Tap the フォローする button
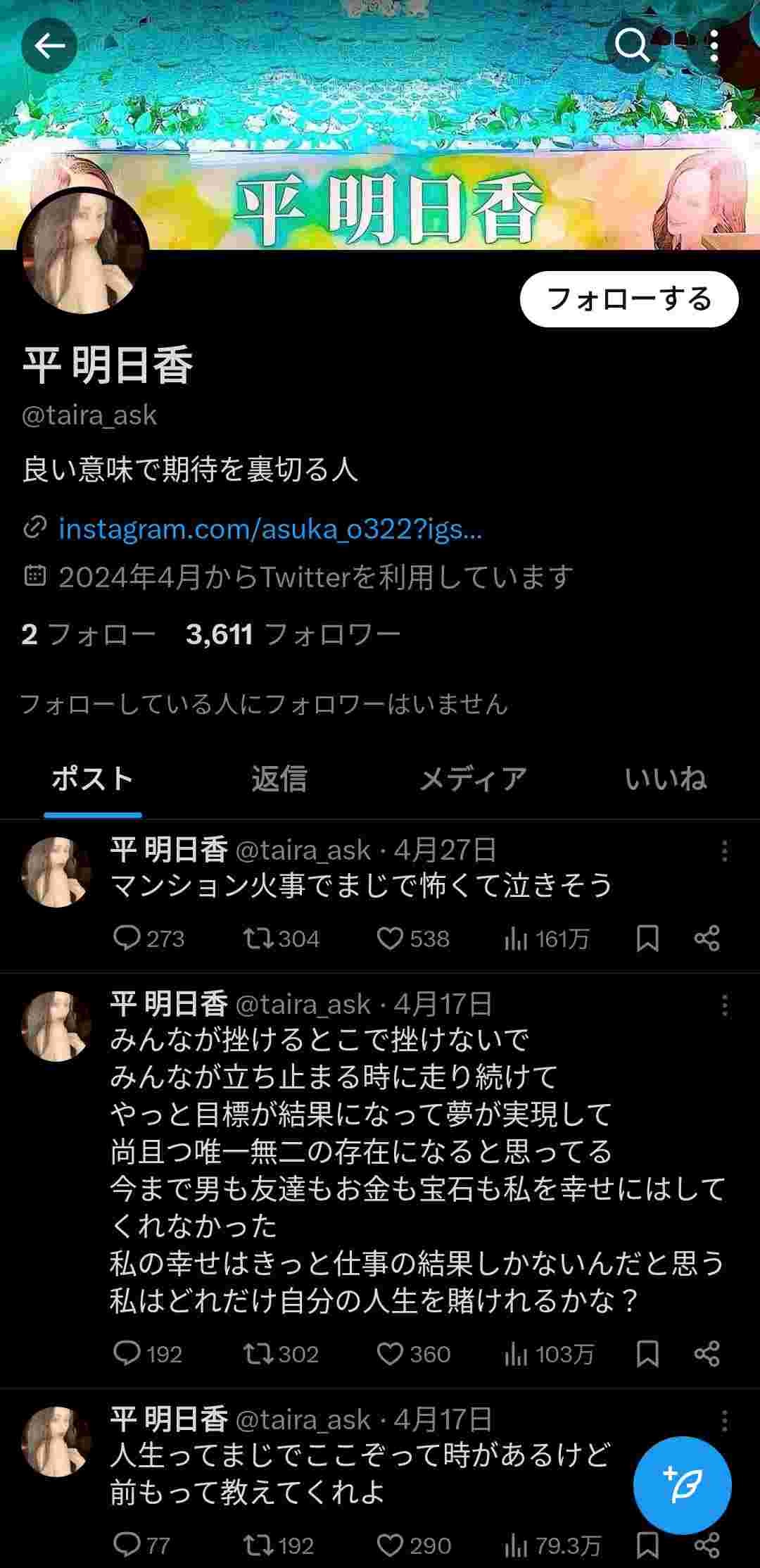Image resolution: width=760 pixels, height=1568 pixels. [628, 299]
